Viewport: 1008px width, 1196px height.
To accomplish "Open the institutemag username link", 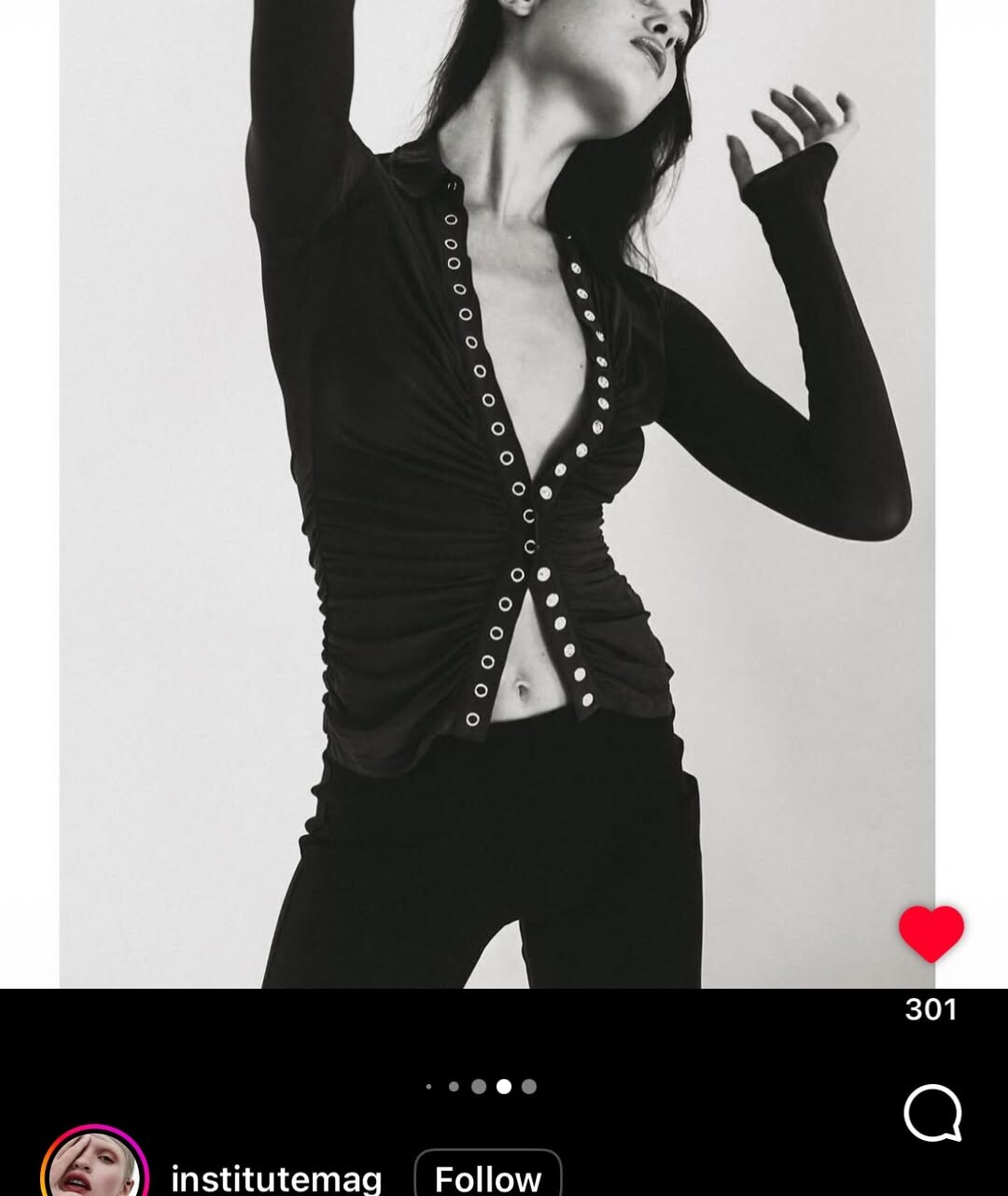I will pos(276,1178).
